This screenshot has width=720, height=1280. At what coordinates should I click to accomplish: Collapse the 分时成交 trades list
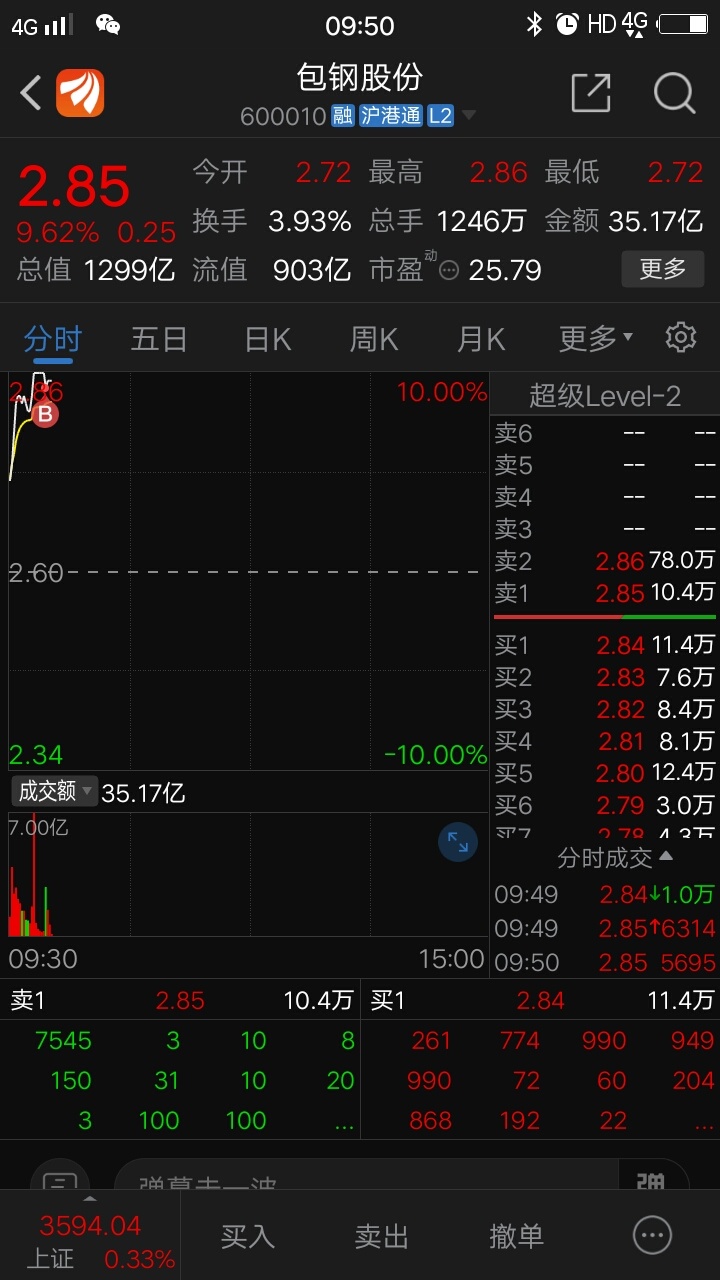[x=615, y=857]
